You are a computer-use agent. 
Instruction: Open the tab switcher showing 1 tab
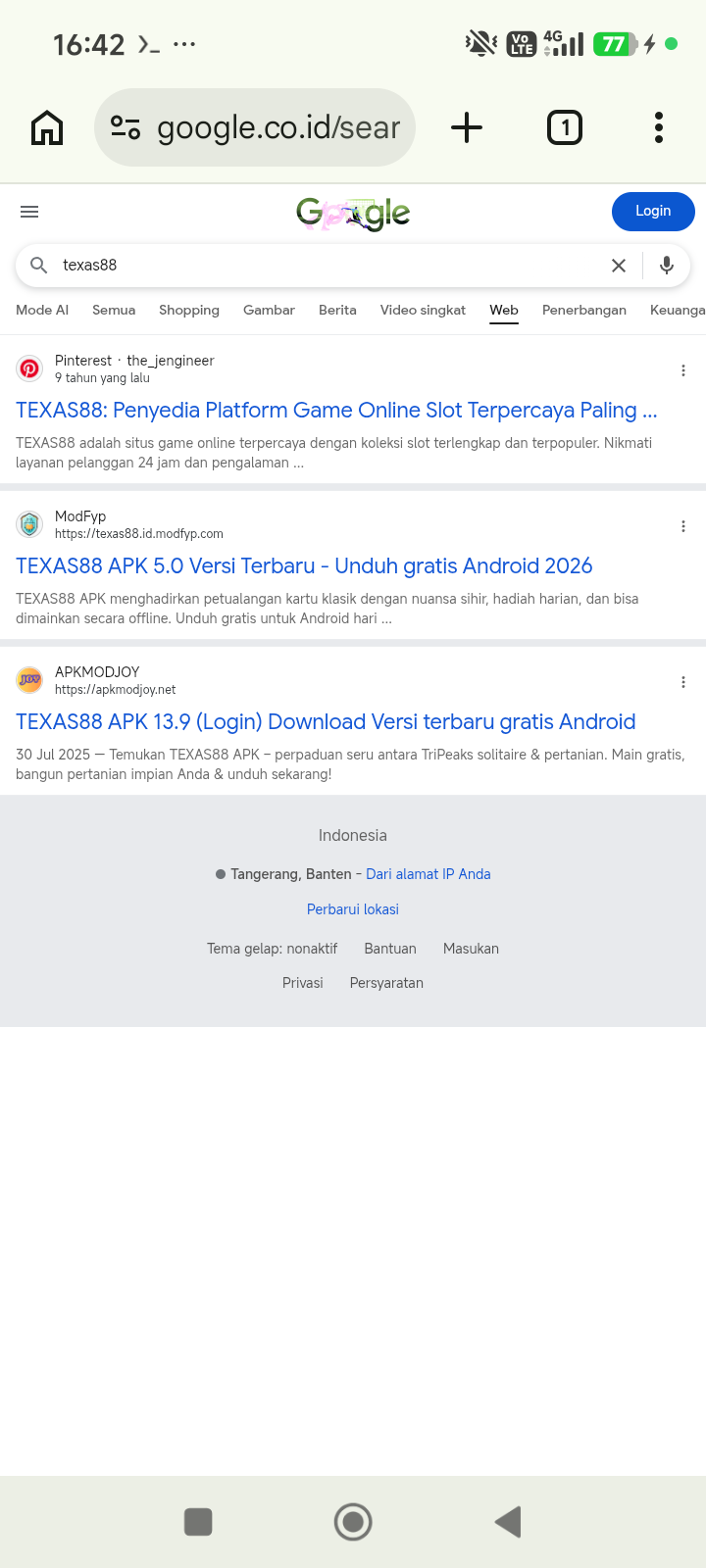[565, 127]
